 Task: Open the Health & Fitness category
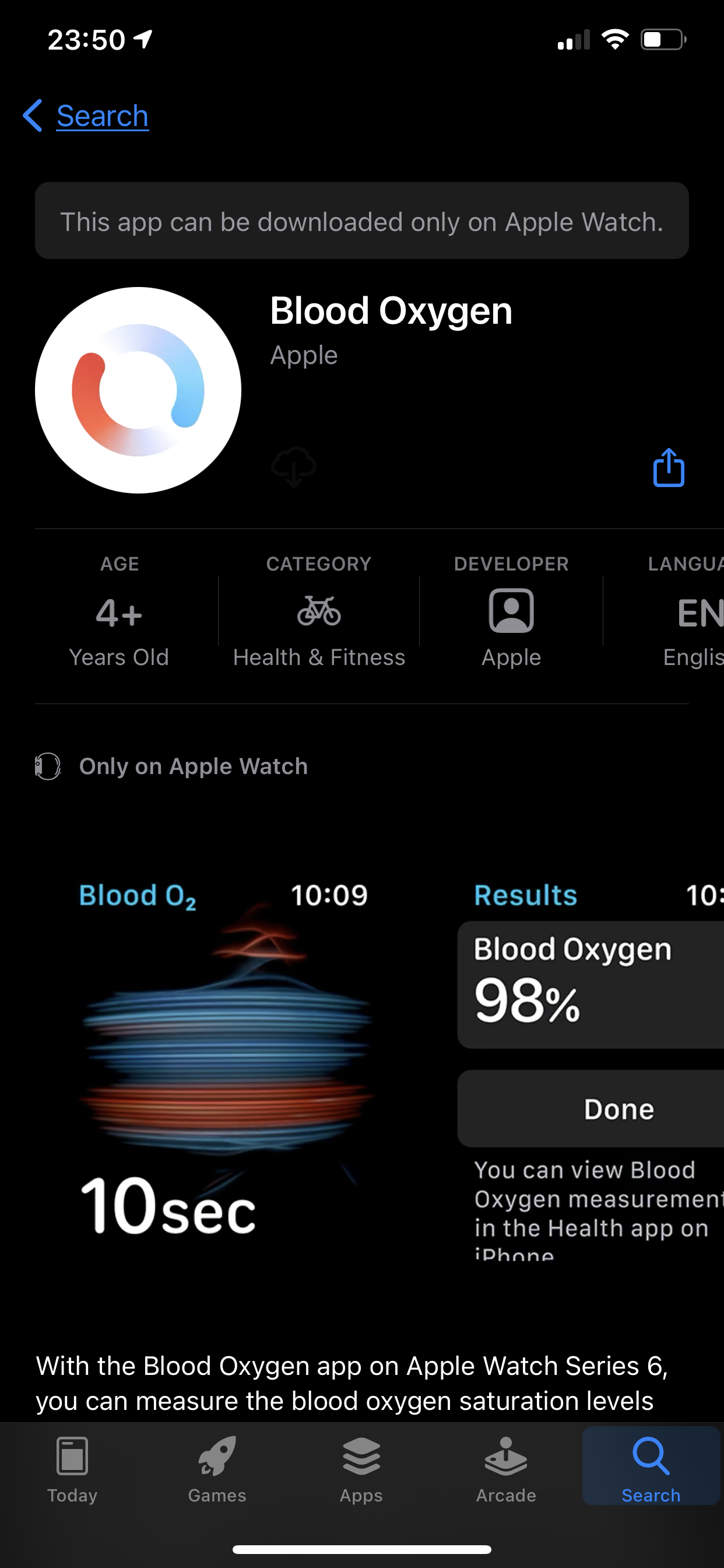click(x=319, y=612)
